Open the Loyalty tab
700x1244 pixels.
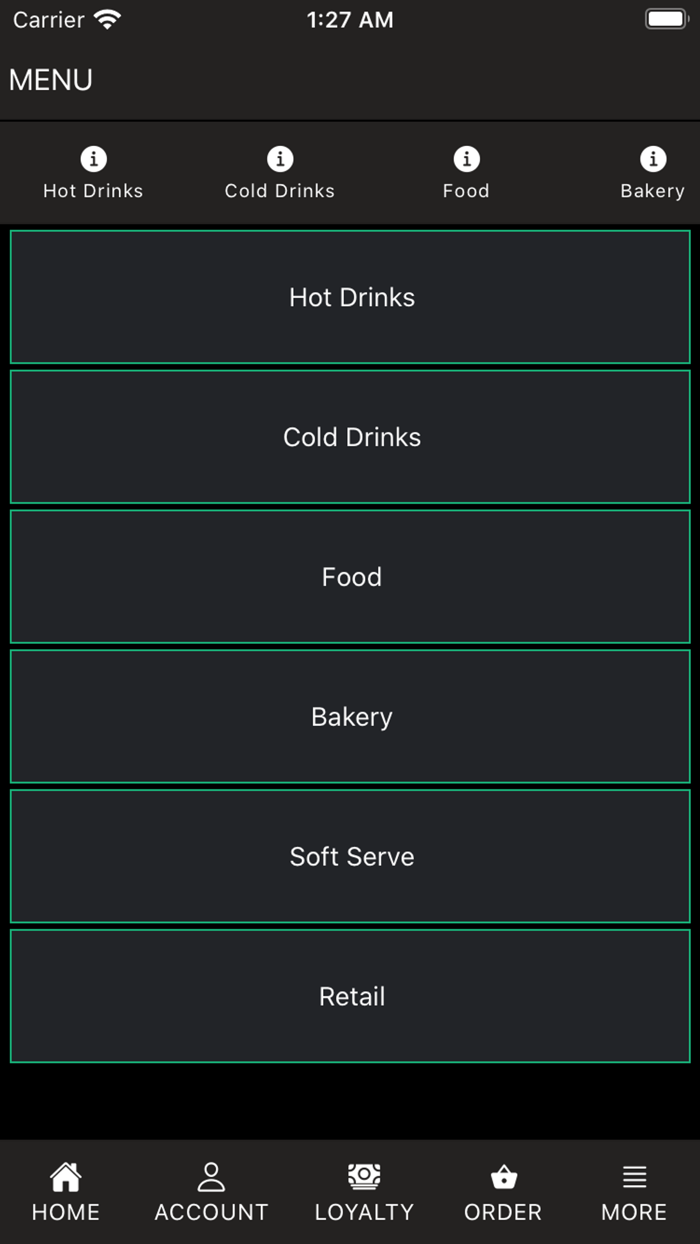(x=364, y=1192)
